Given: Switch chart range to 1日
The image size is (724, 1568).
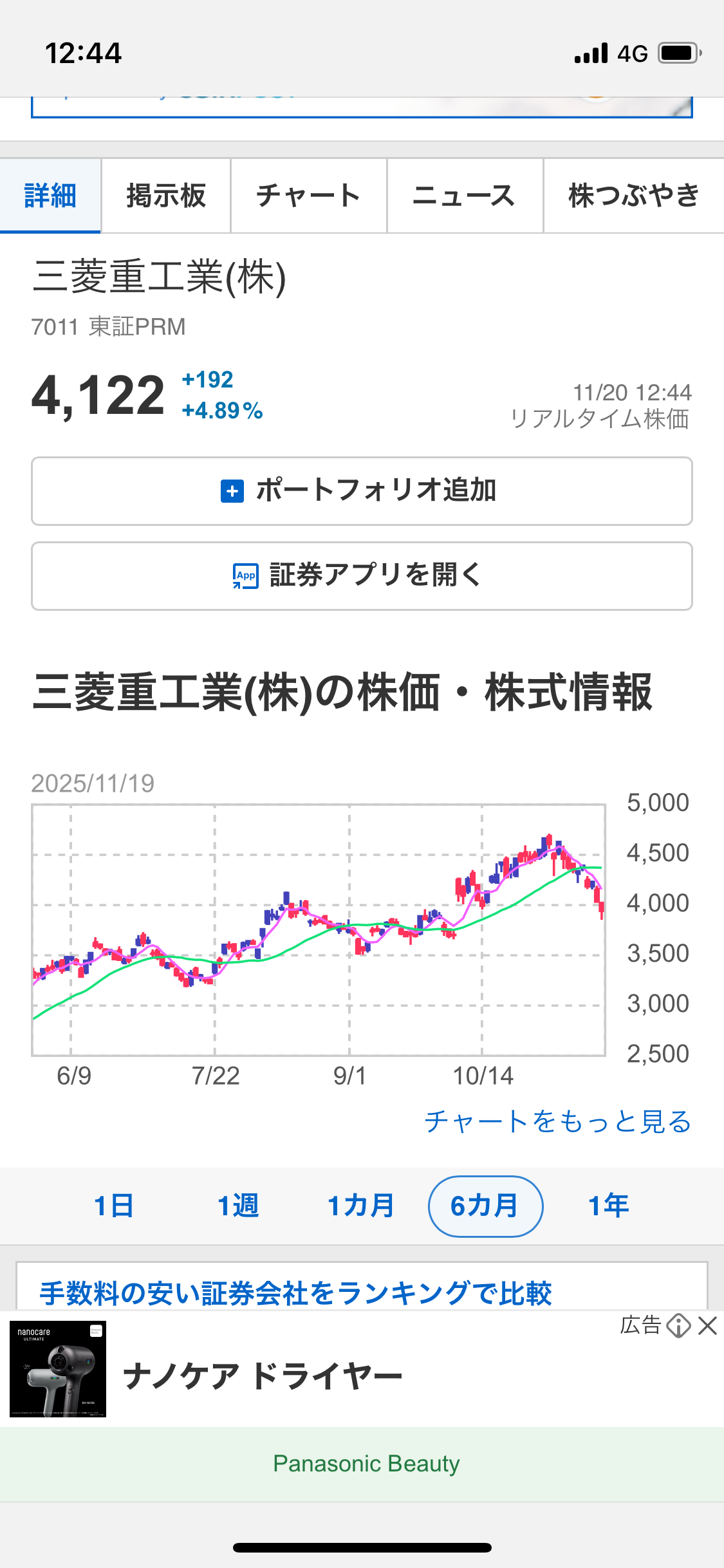Looking at the screenshot, I should (114, 1206).
